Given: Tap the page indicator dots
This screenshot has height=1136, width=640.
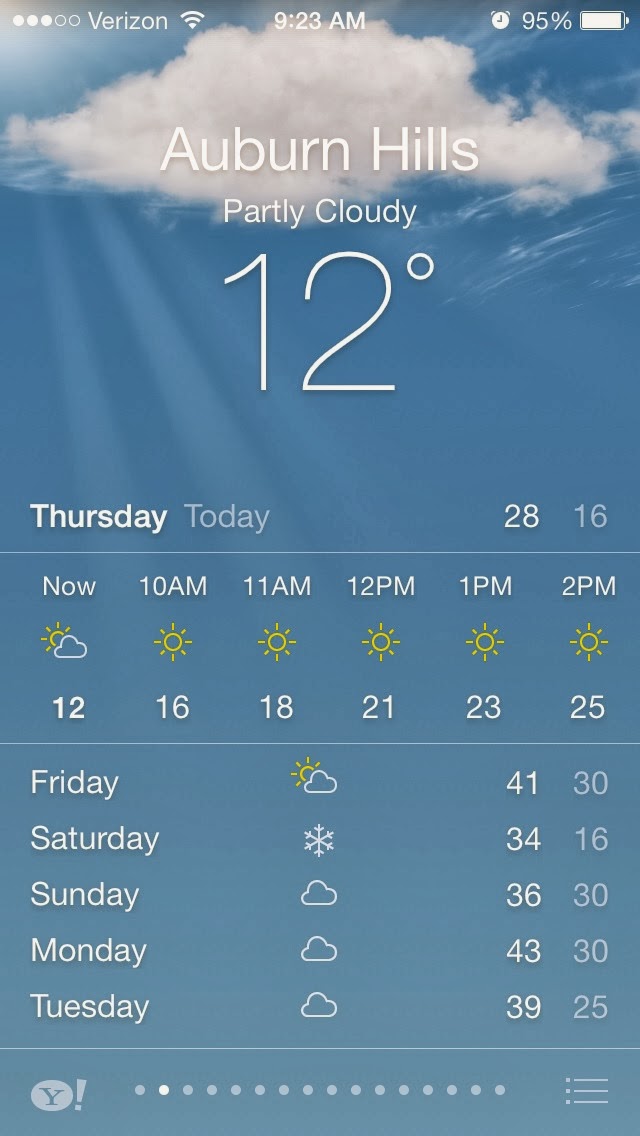Looking at the screenshot, I should (320, 1090).
